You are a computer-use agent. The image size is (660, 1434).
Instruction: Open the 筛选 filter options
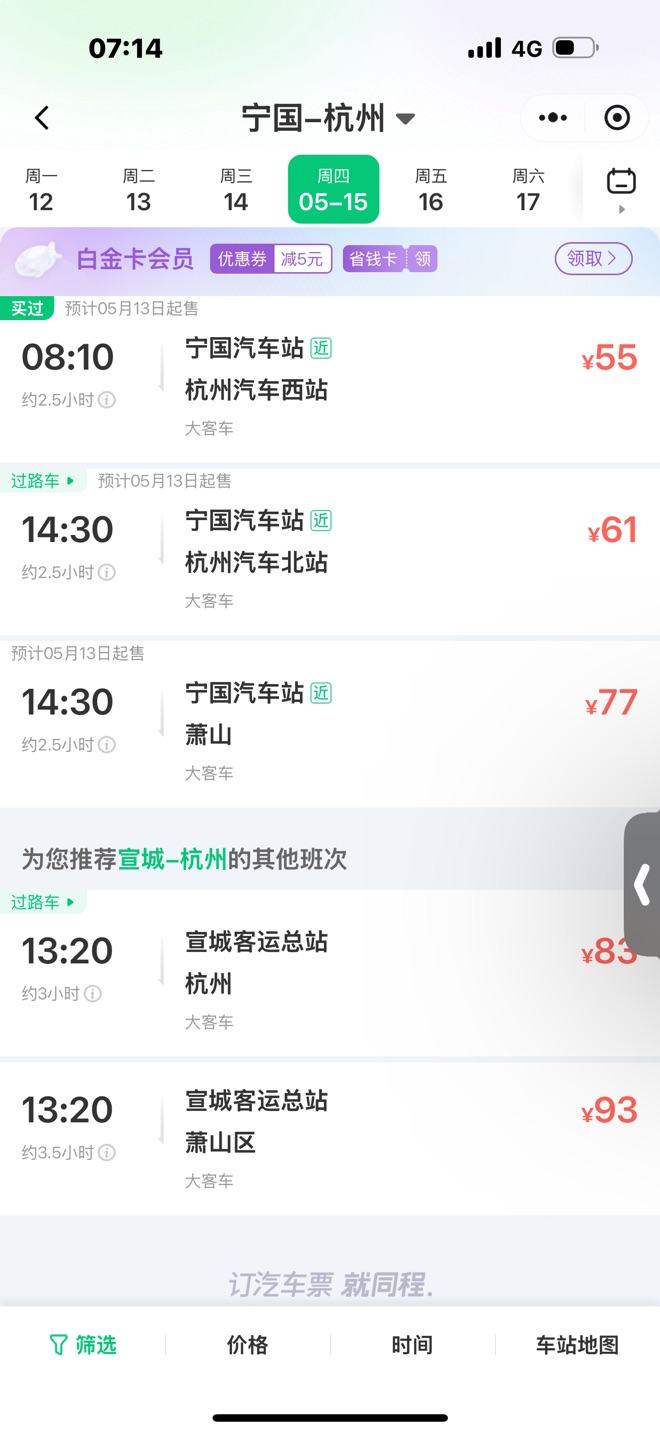pos(83,1345)
